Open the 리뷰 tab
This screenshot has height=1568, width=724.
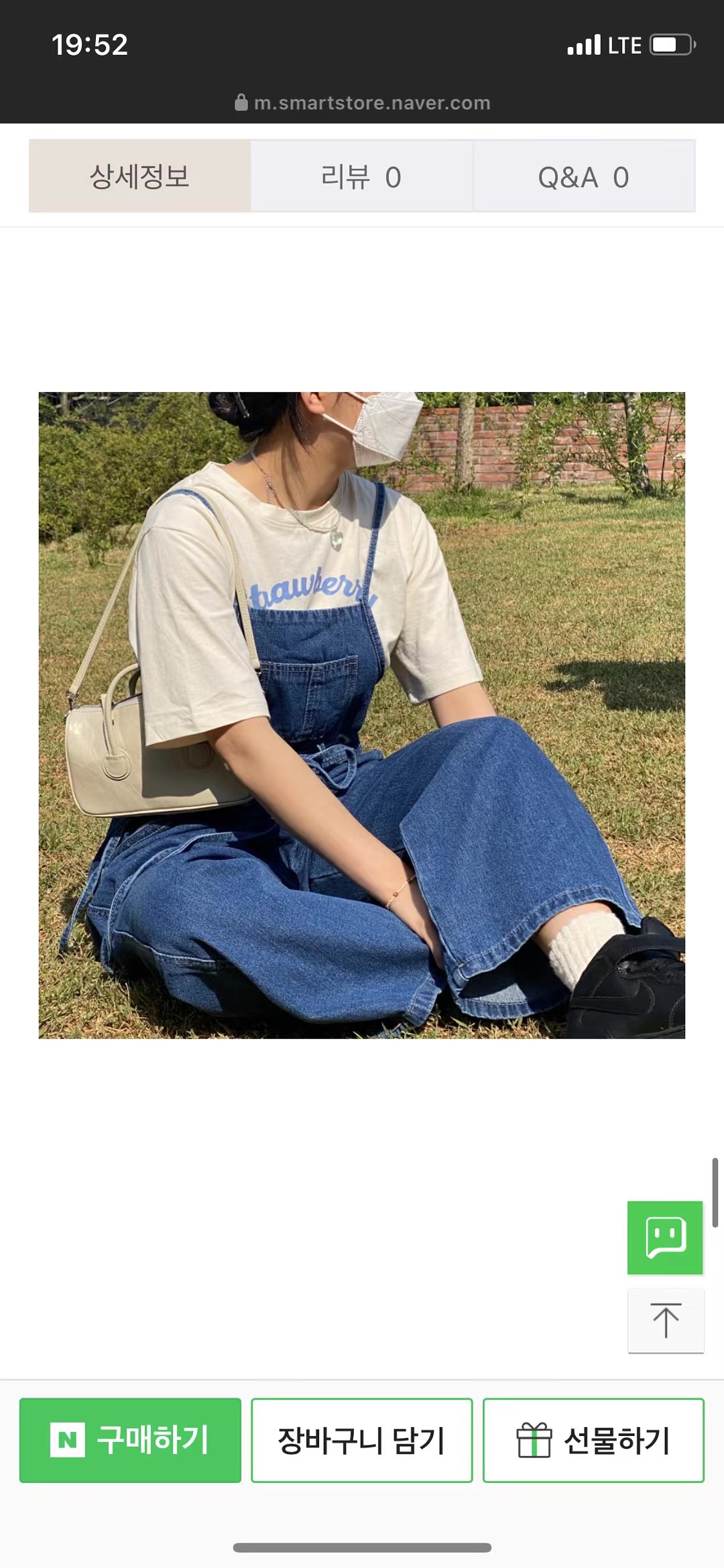(361, 177)
